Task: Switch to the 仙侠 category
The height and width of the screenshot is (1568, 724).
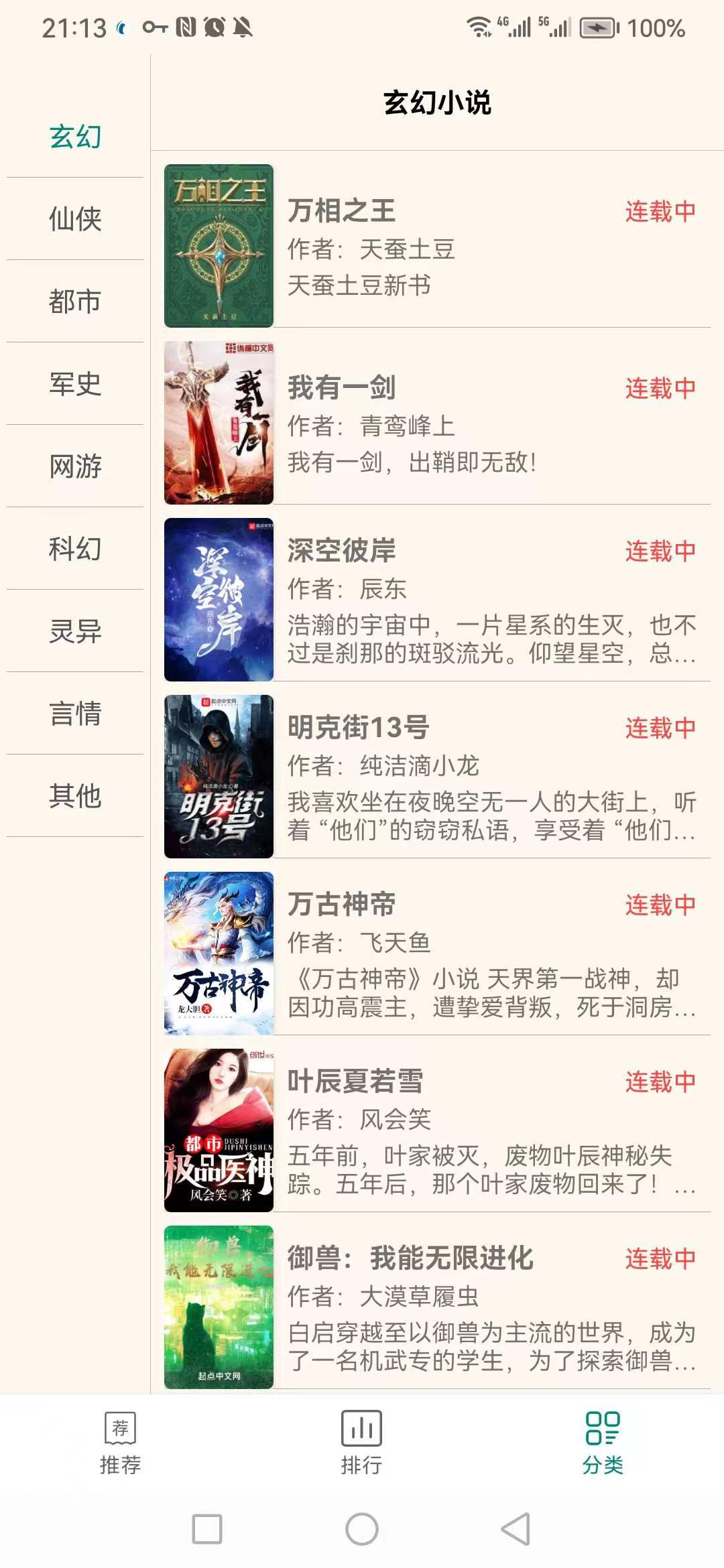Action: [x=74, y=219]
